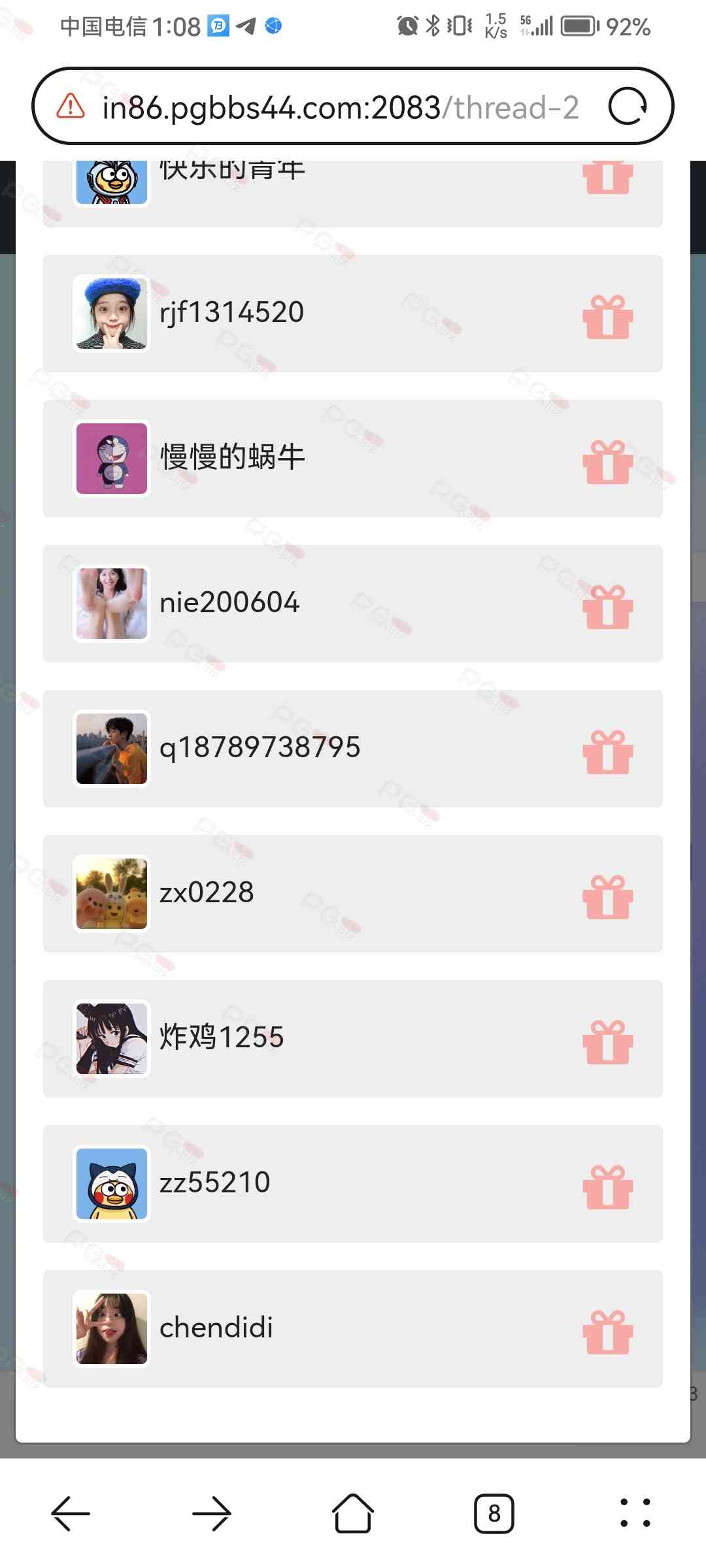Tap the gift icon beside nie200604
The width and height of the screenshot is (706, 1568).
(607, 607)
